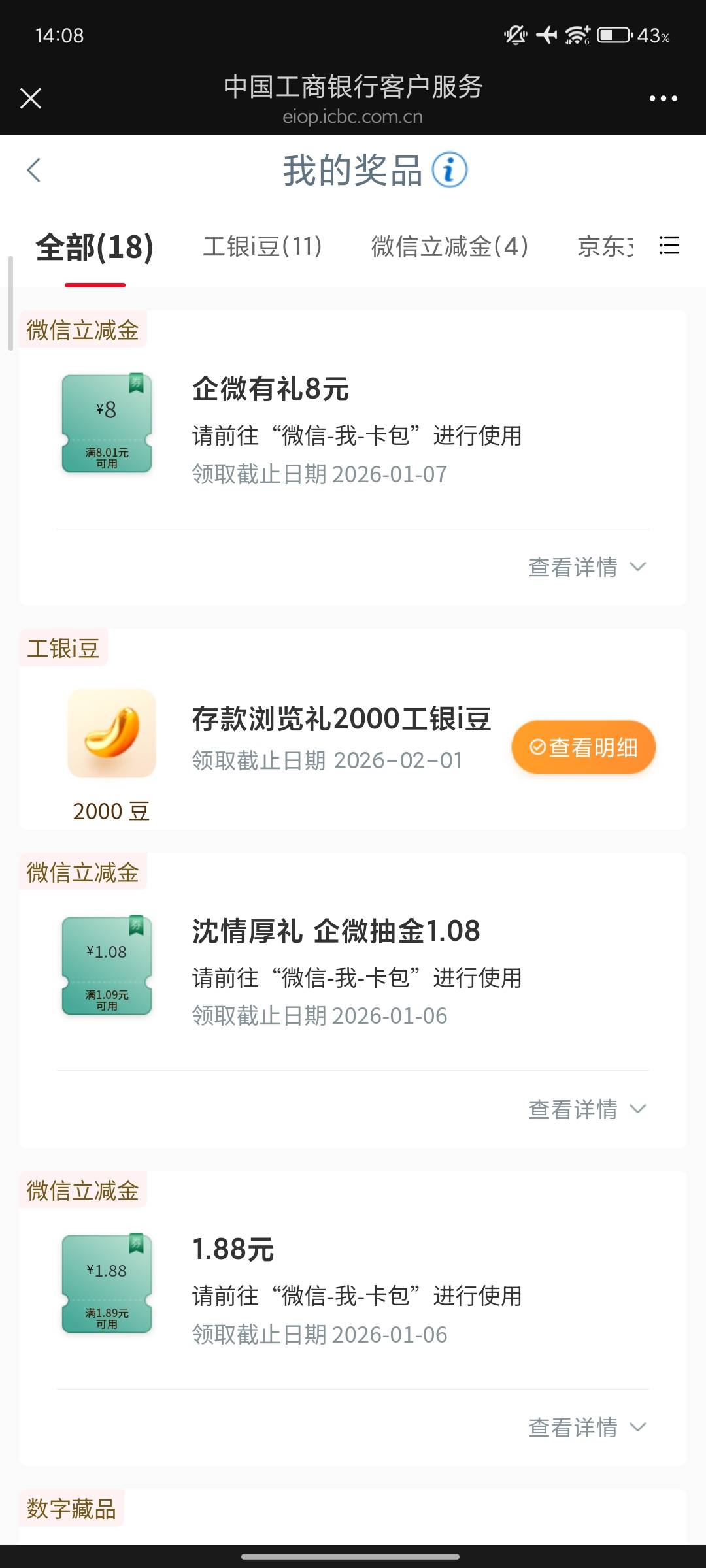Tap 查看明细 for 2000 工银i豆
The width and height of the screenshot is (706, 1568).
point(583,747)
